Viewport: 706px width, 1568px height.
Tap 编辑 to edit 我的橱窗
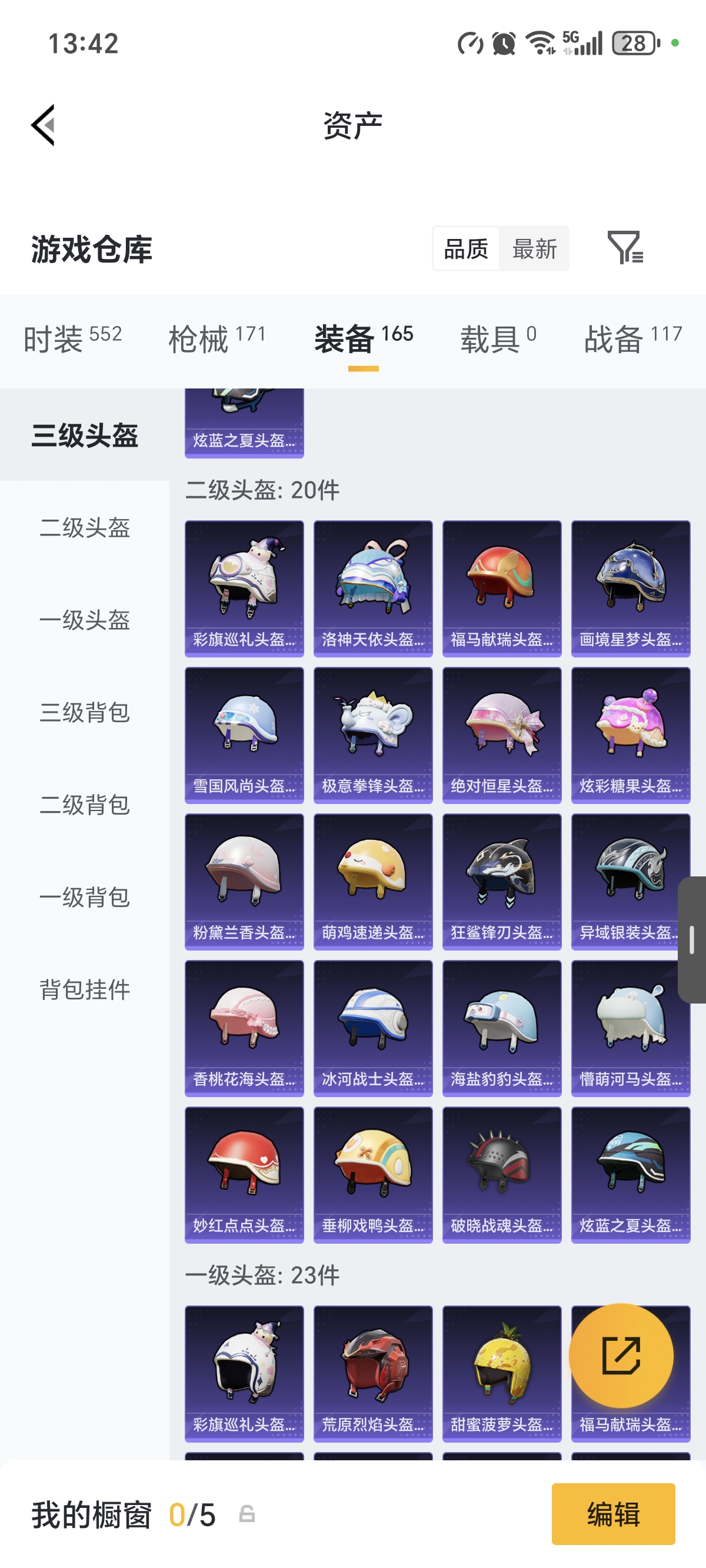(613, 1514)
